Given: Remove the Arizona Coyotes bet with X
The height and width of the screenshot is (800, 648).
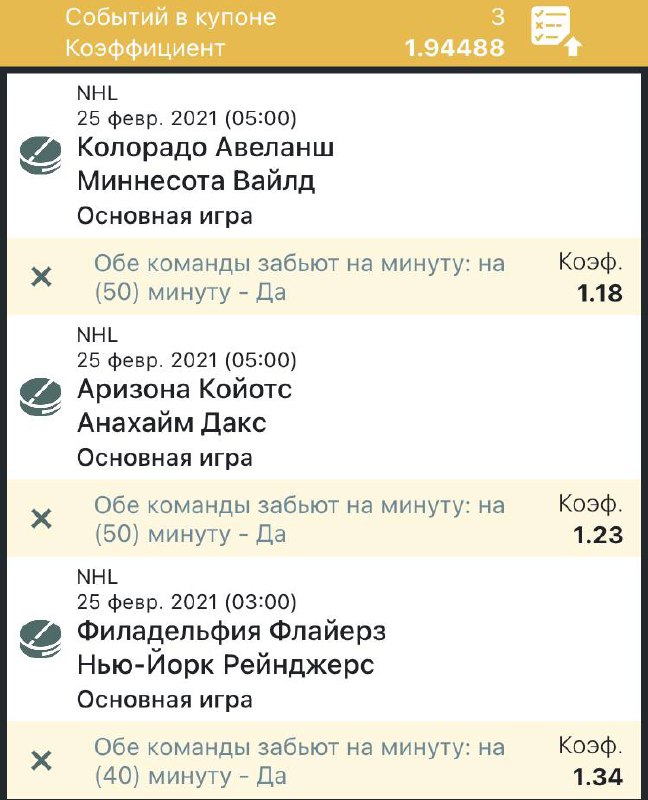Looking at the screenshot, I should 41,519.
